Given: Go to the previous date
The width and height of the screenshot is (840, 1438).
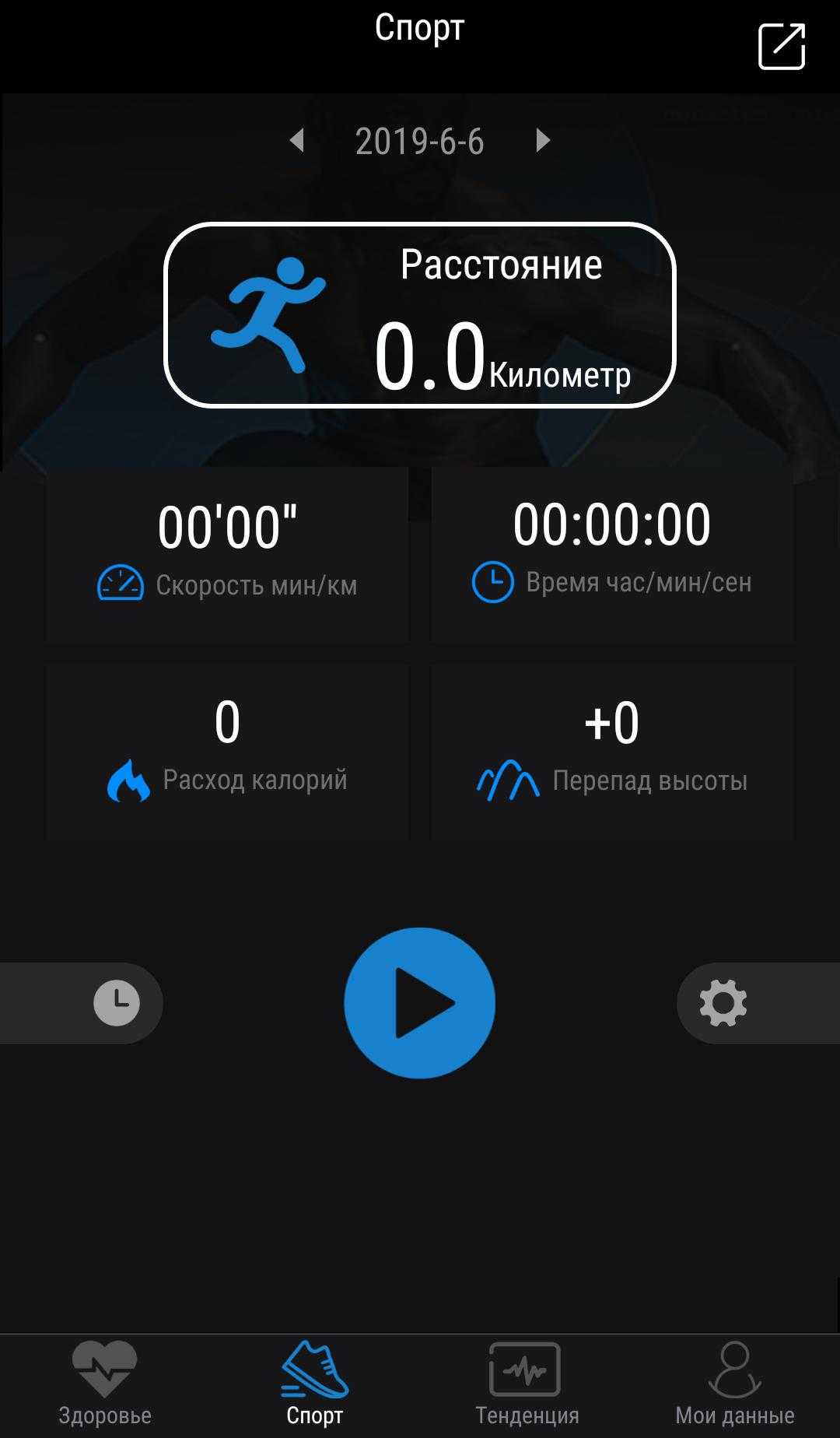Looking at the screenshot, I should tap(297, 141).
